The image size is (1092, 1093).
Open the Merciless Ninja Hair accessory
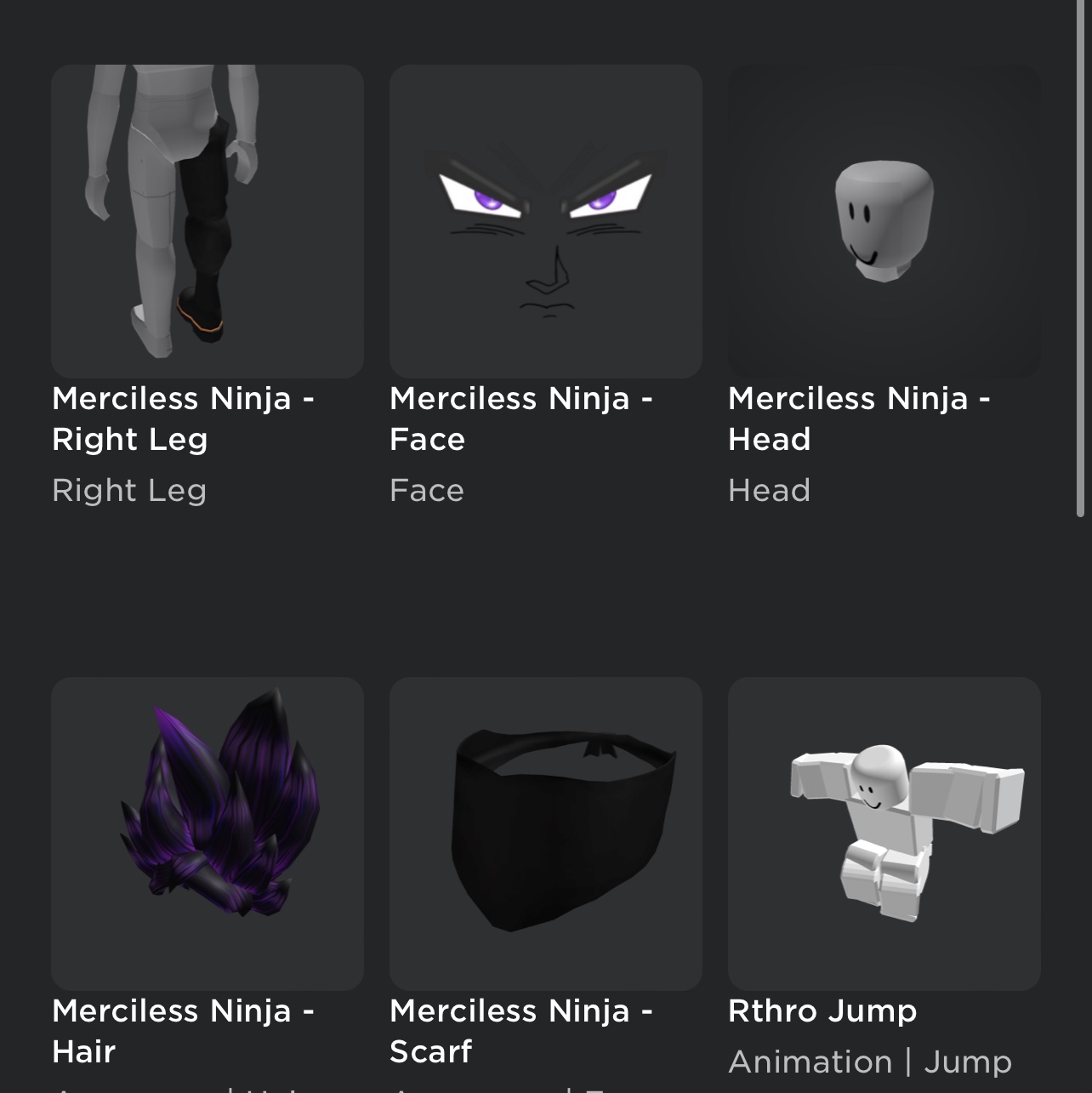pos(207,834)
